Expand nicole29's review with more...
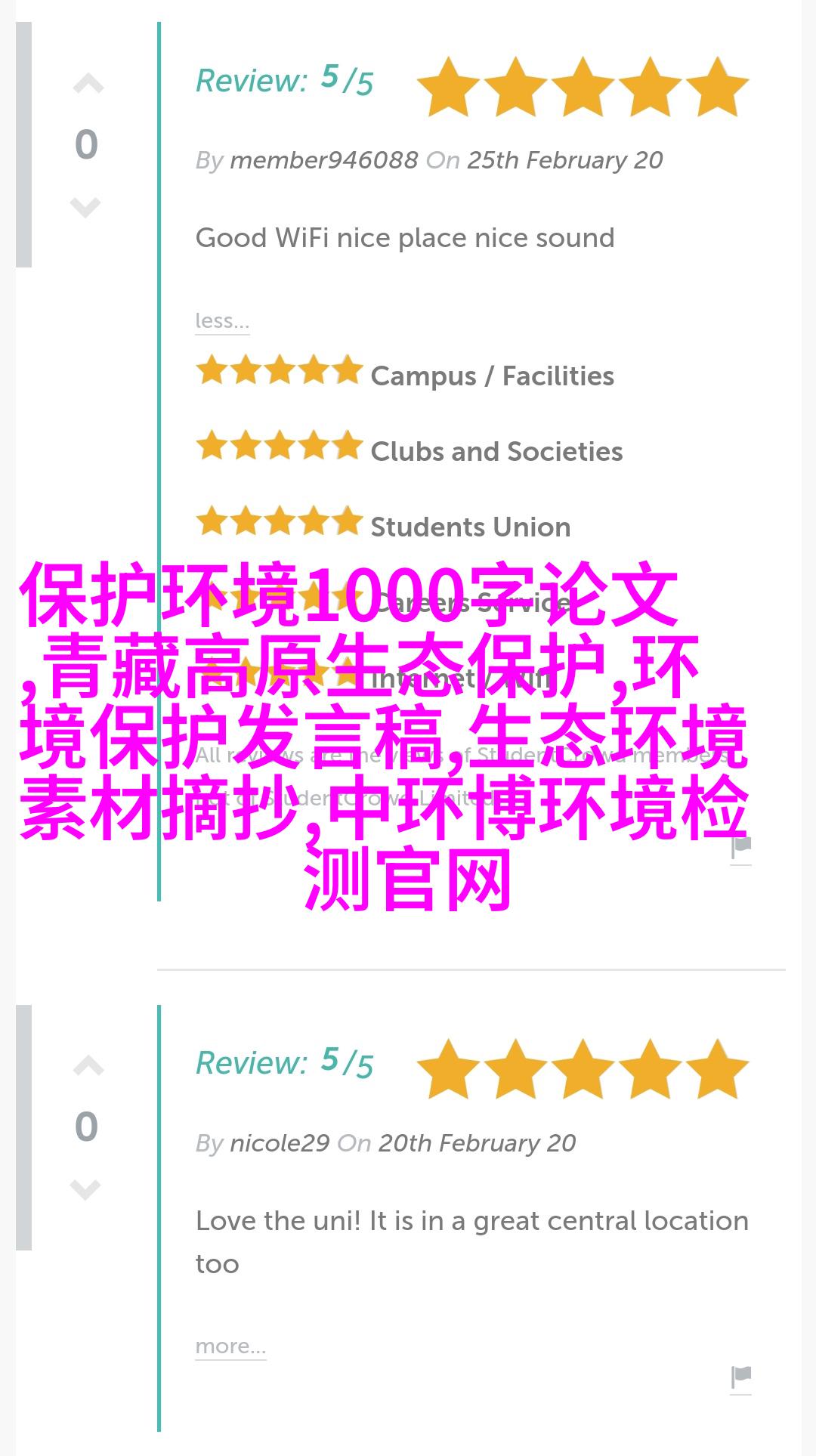The image size is (816, 1456). click(230, 1346)
